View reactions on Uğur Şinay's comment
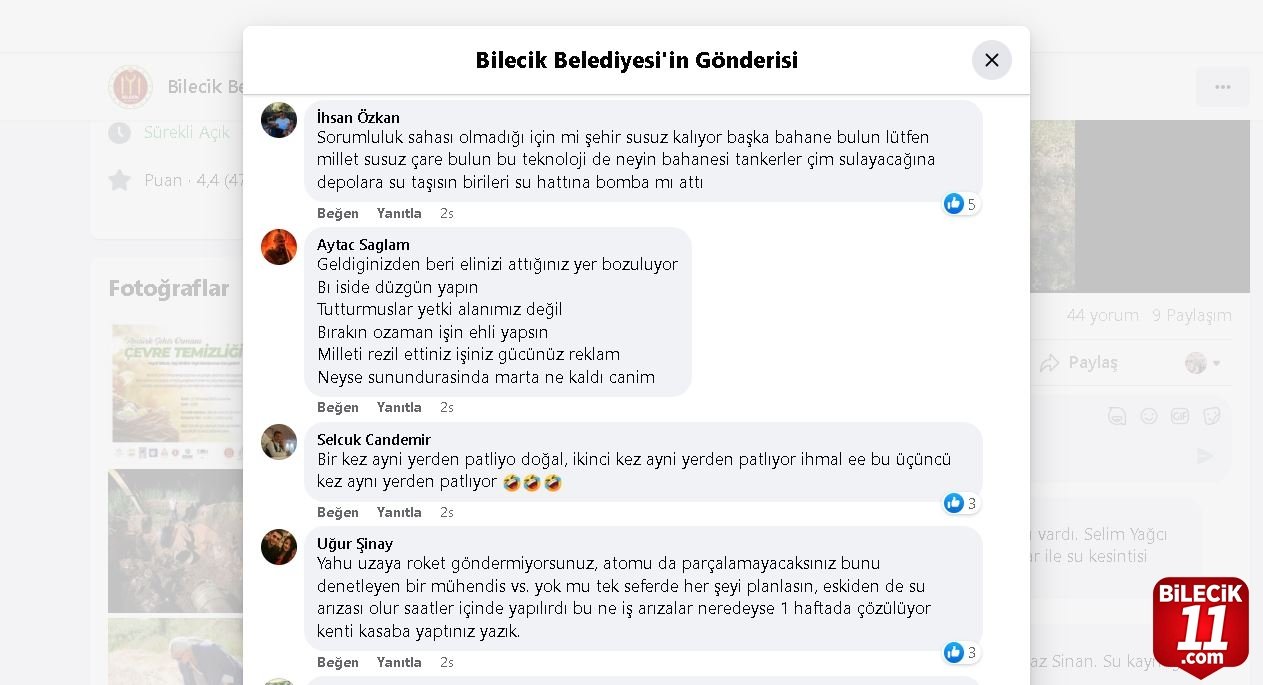The height and width of the screenshot is (685, 1263). click(x=960, y=653)
